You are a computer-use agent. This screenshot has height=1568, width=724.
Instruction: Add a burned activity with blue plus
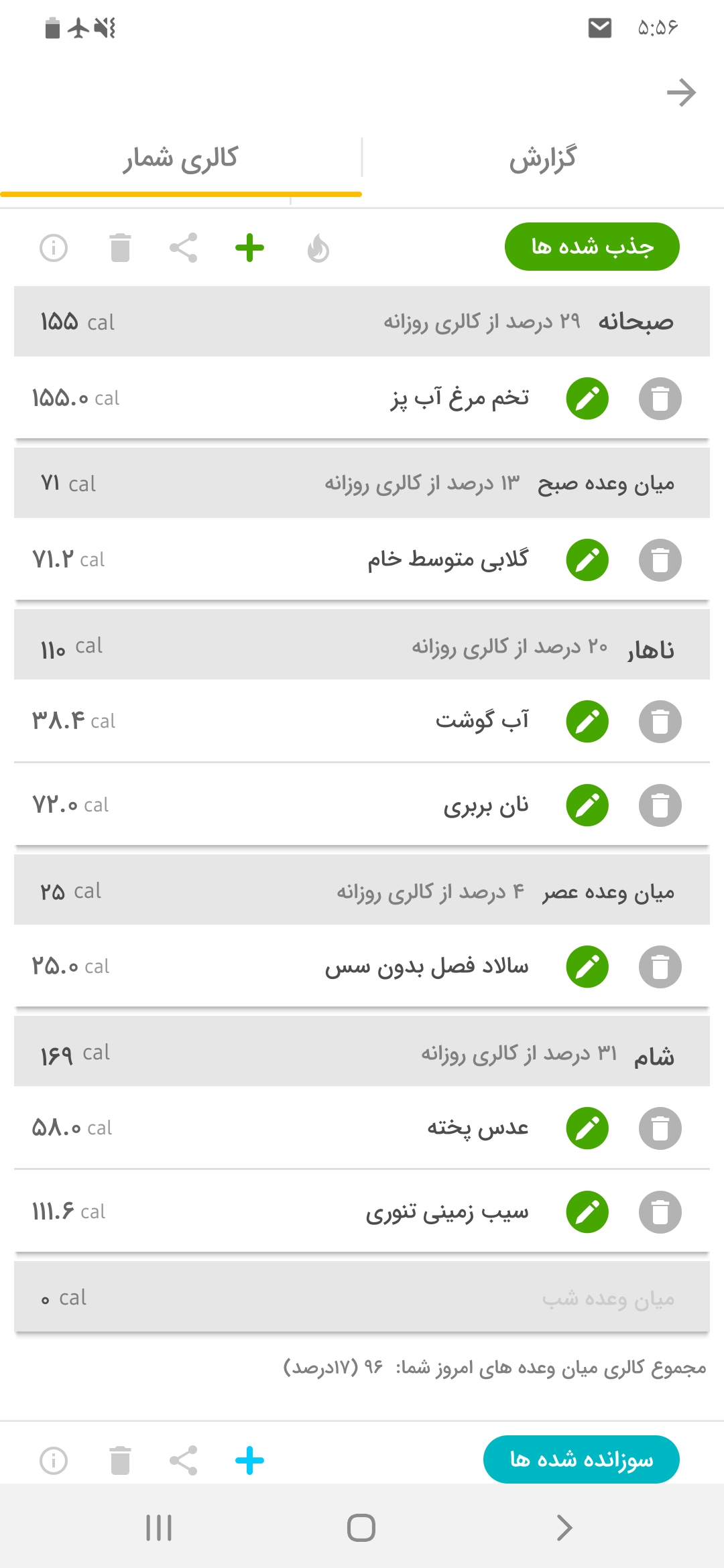pos(249,1461)
